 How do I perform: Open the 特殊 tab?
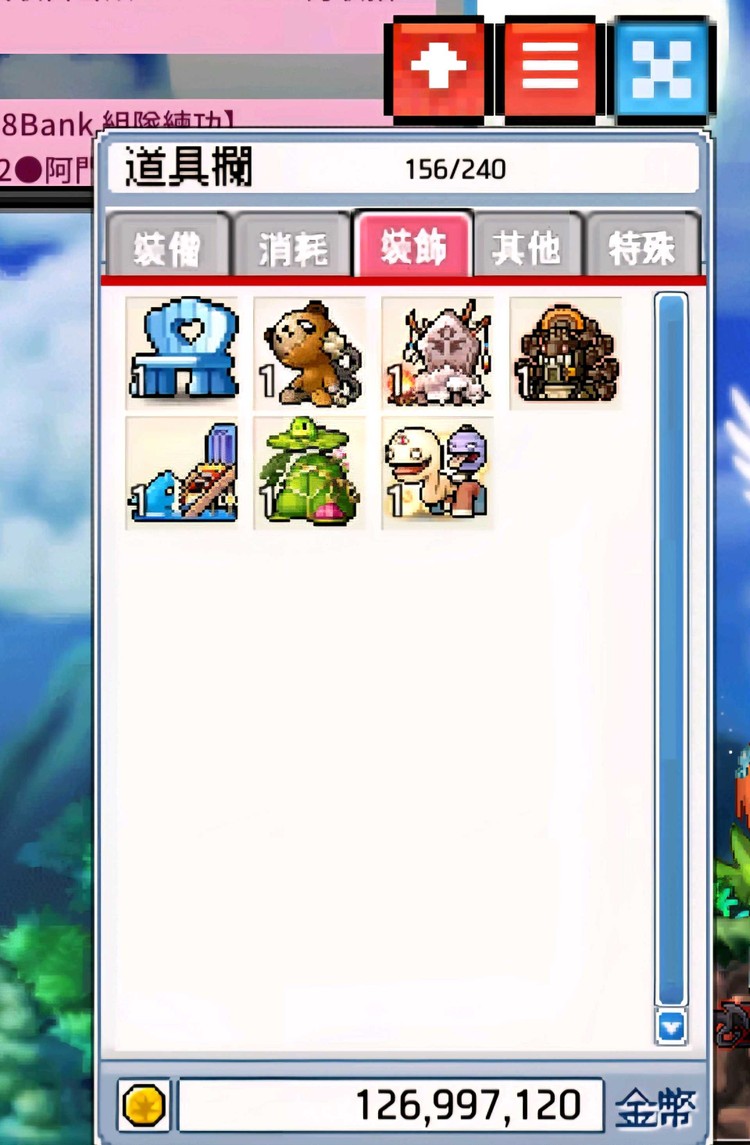(642, 247)
